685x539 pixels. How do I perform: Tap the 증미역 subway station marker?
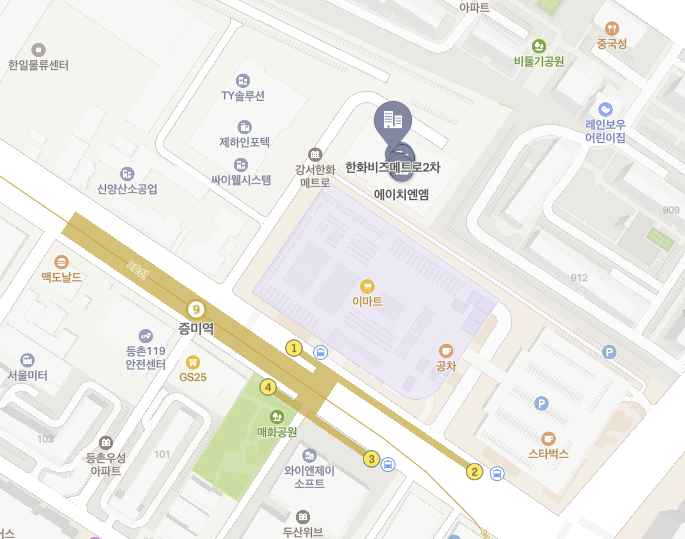196,310
